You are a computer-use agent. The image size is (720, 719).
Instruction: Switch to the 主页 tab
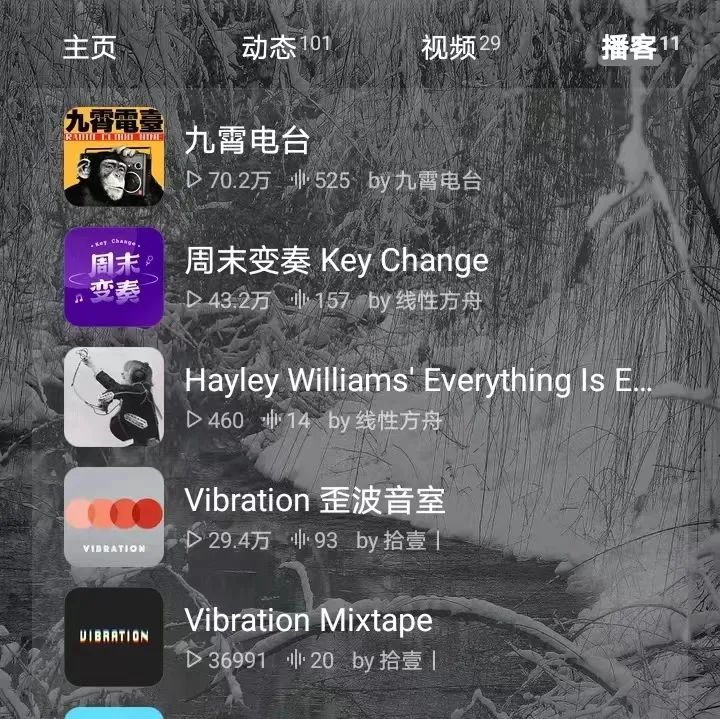pos(89,48)
